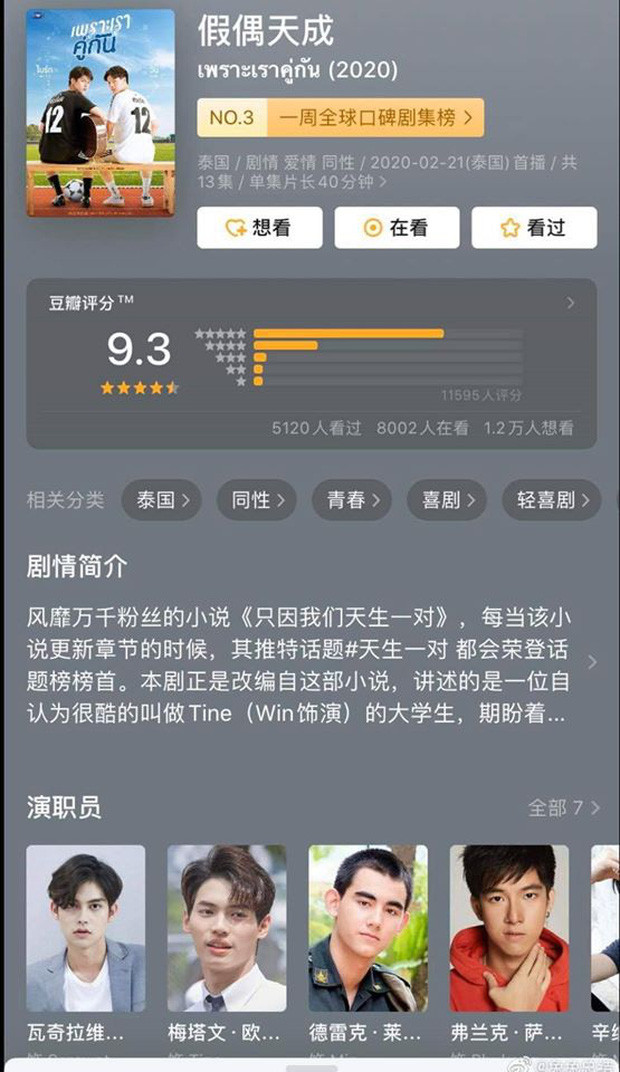This screenshot has height=1072, width=620.
Task: Expand the show info details line
Action: (387, 172)
